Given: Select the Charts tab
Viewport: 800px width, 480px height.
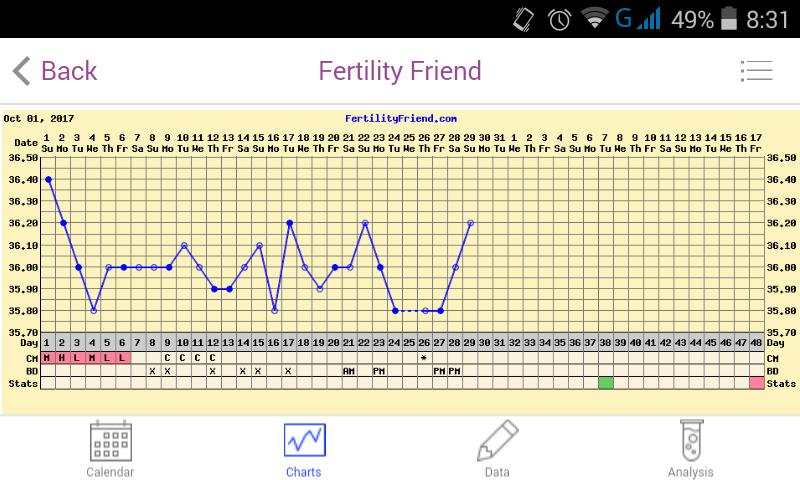Looking at the screenshot, I should (x=304, y=448).
